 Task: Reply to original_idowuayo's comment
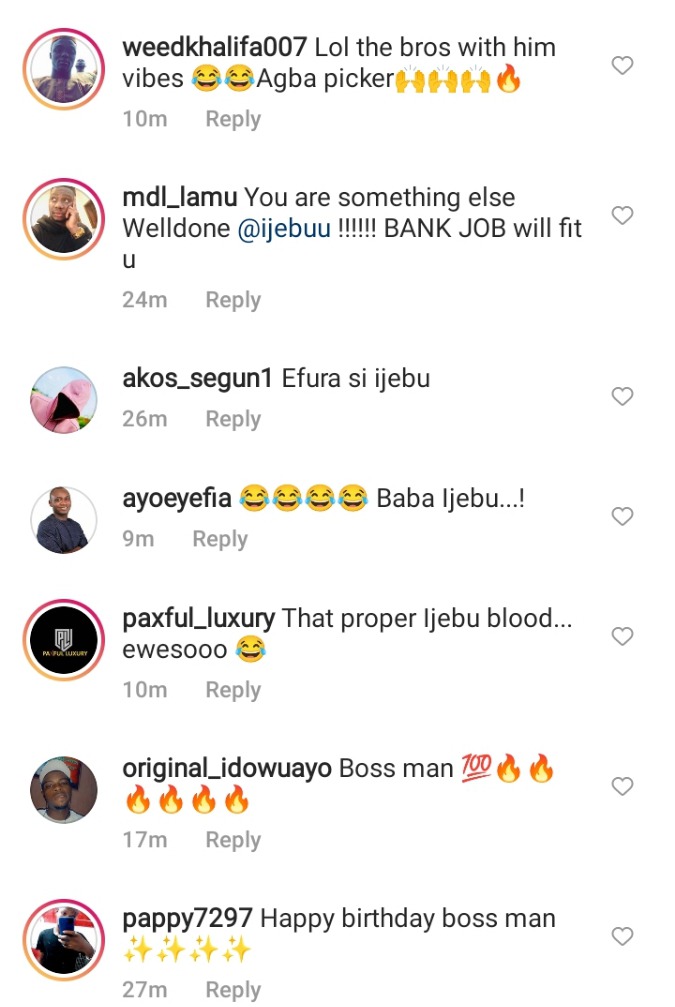coord(232,840)
